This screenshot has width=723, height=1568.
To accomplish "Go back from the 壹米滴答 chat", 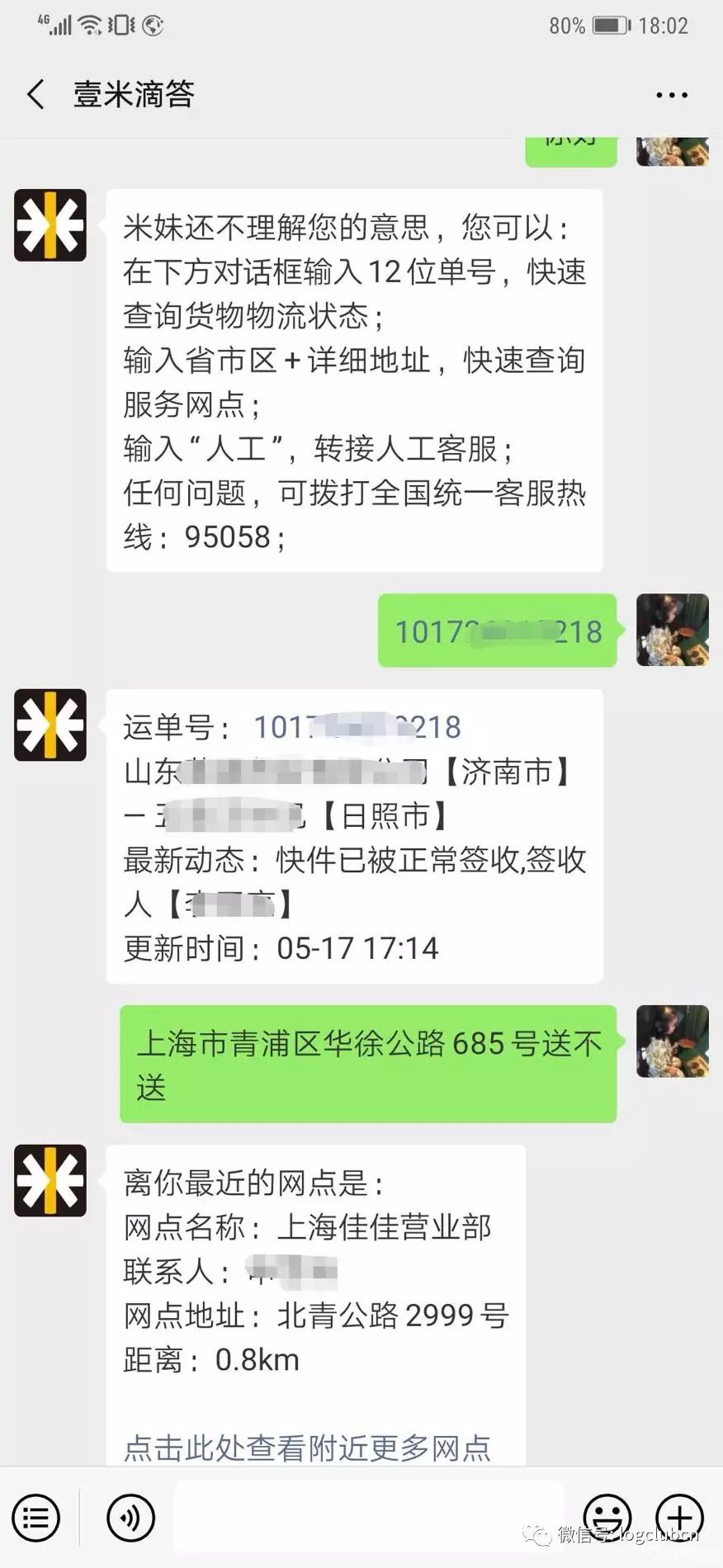I will 35,94.
